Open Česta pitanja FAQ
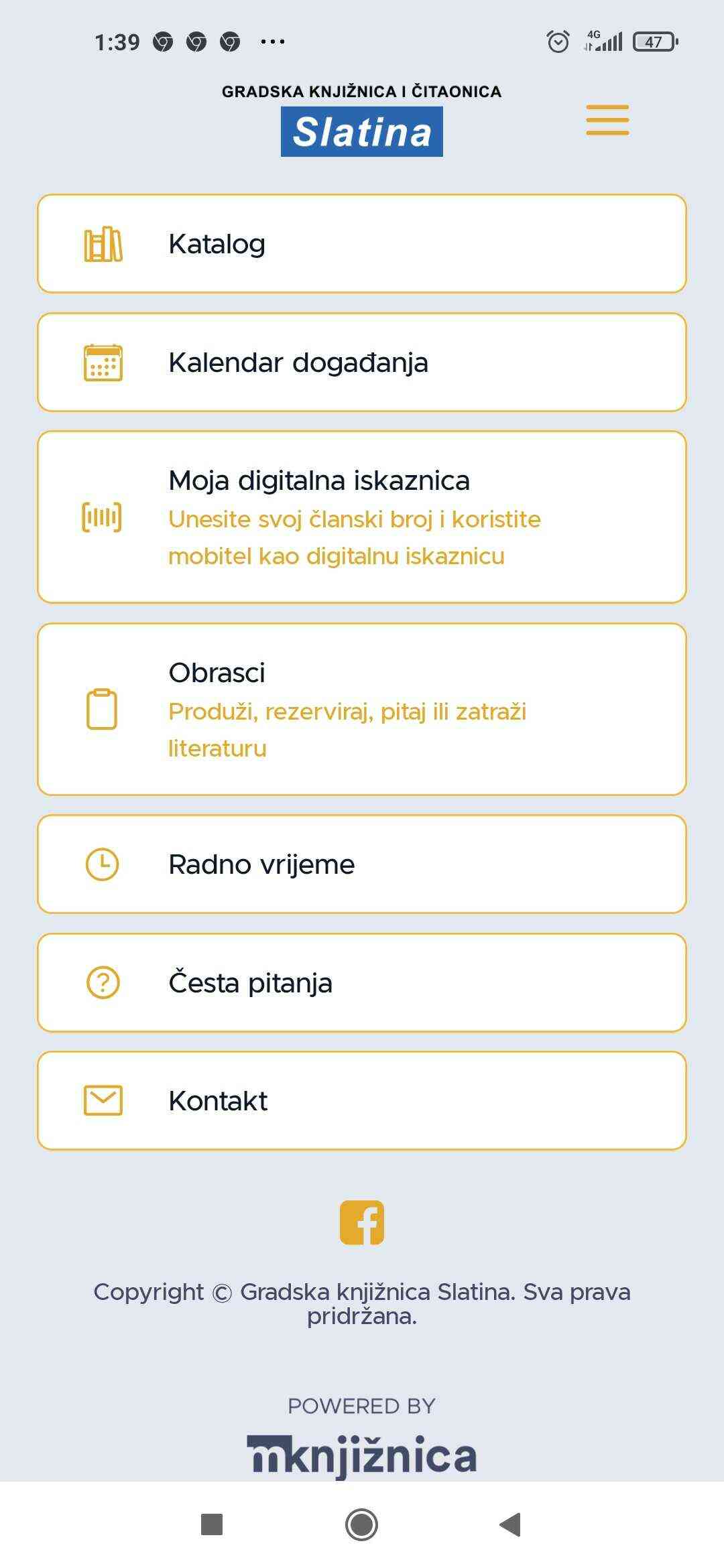The width and height of the screenshot is (724, 1568). [362, 982]
